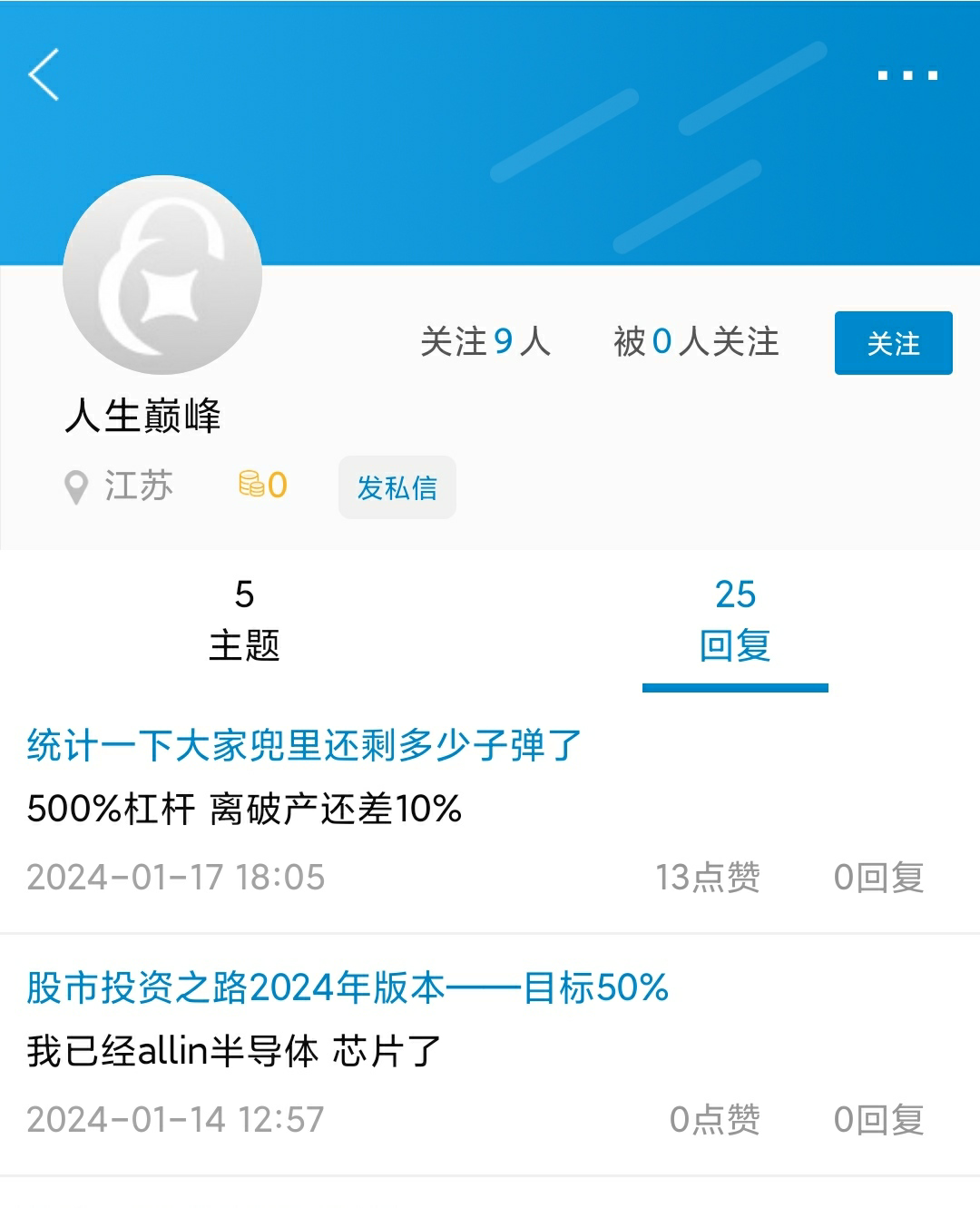Open thread 统计一下大家兜里还剩多少子弹了
This screenshot has height=1208, width=980.
click(304, 745)
